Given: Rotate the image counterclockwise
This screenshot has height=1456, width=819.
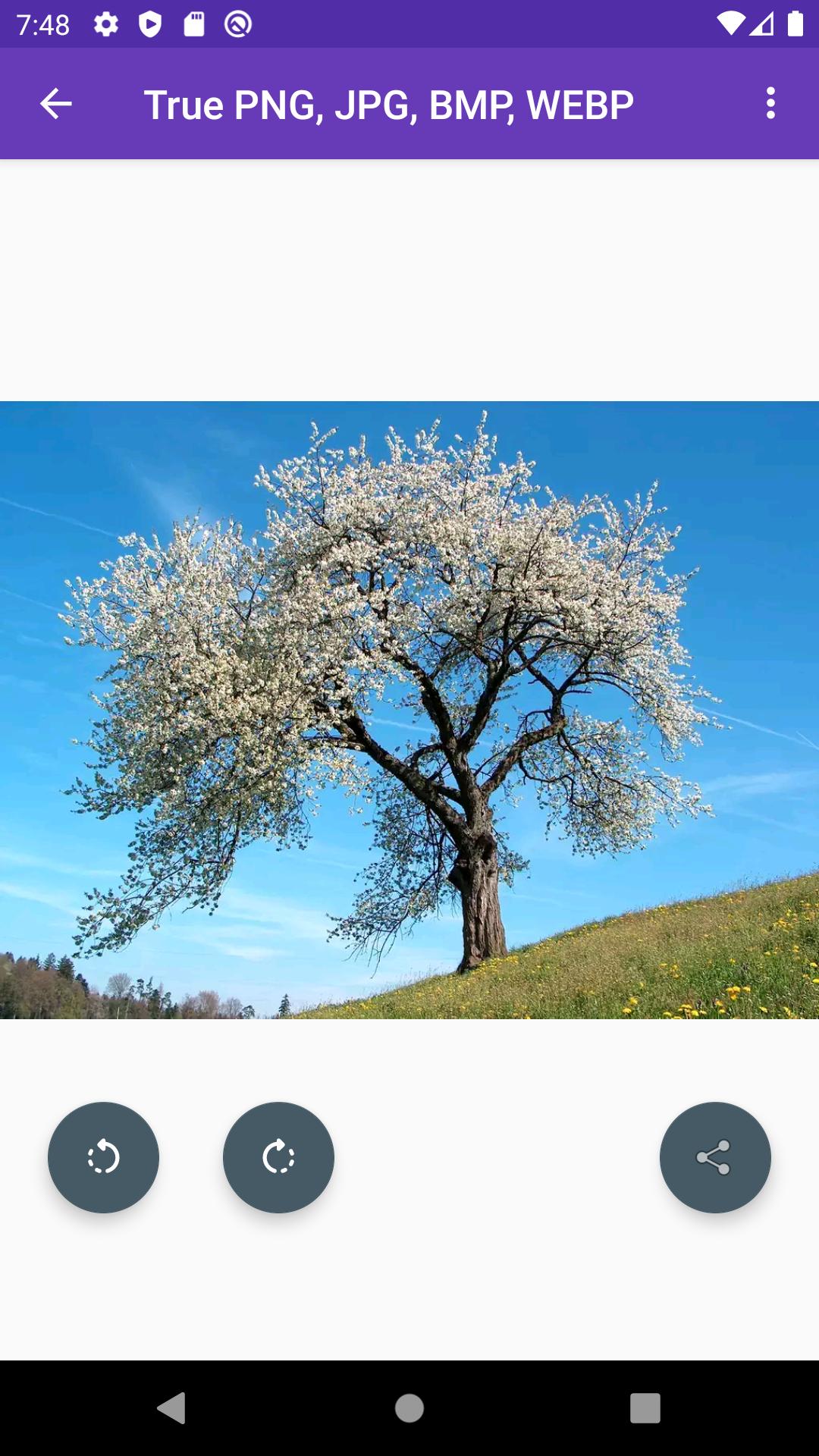Looking at the screenshot, I should [103, 1157].
